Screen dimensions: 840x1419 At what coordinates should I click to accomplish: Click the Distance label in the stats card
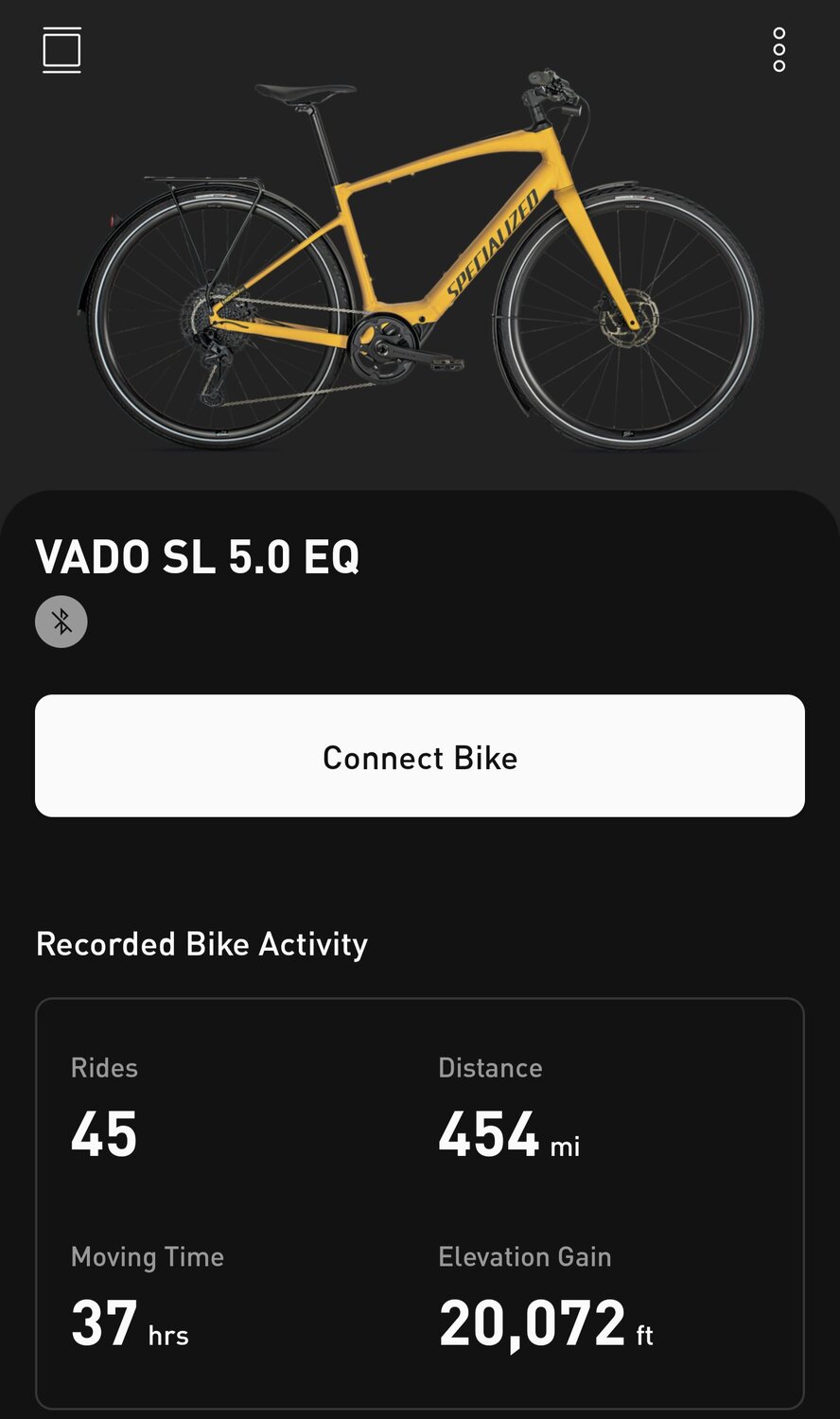pos(490,1067)
